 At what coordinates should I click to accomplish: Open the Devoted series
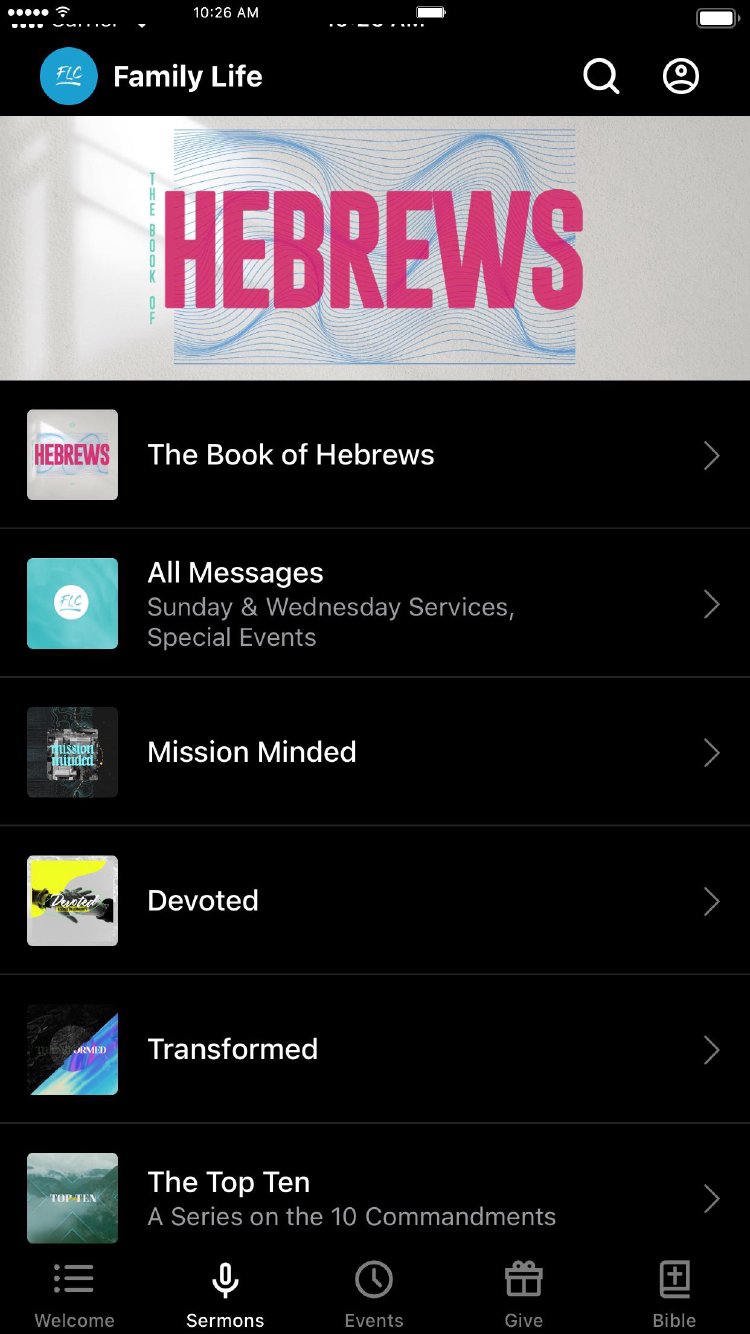click(375, 901)
